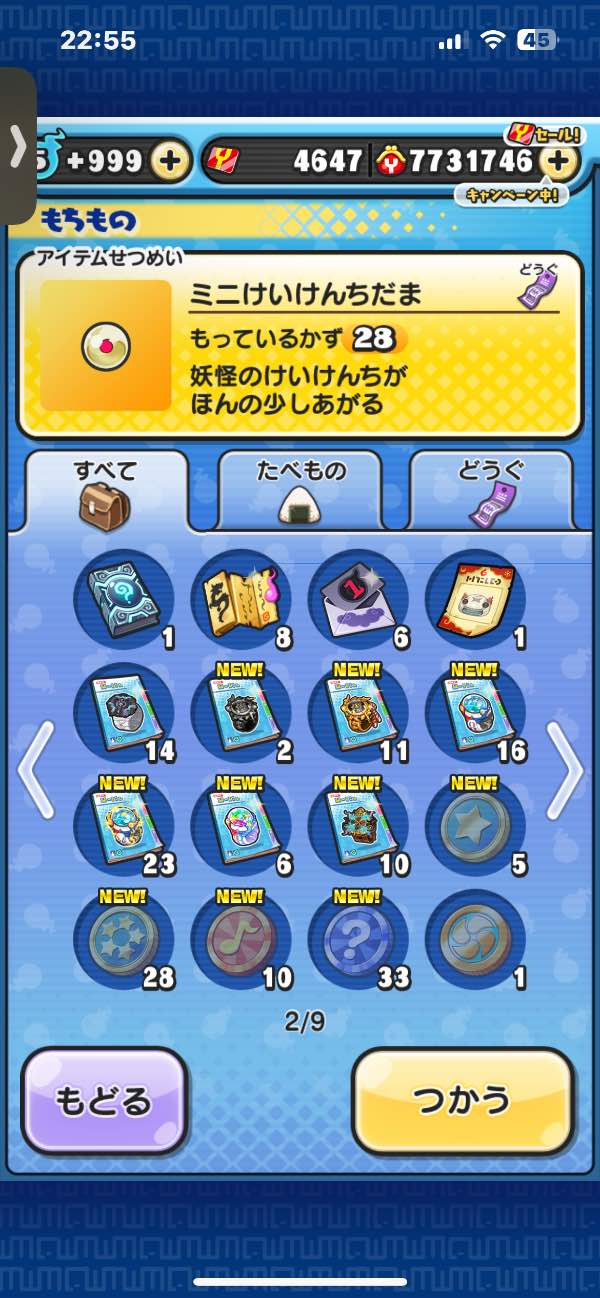Select the music note coin with count 10

click(x=241, y=940)
